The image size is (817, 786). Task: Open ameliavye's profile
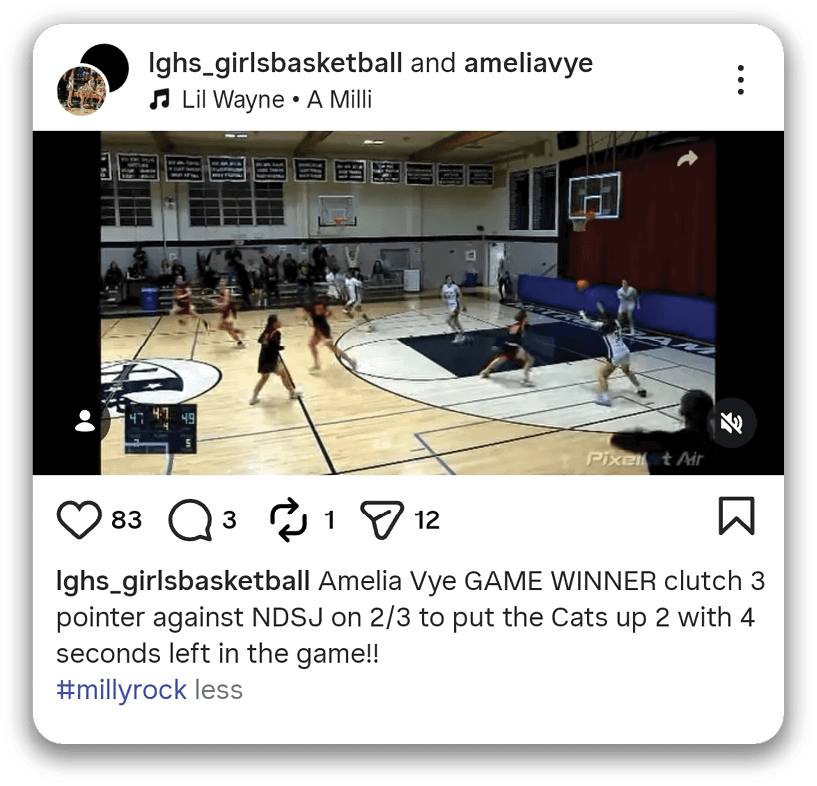coord(528,63)
